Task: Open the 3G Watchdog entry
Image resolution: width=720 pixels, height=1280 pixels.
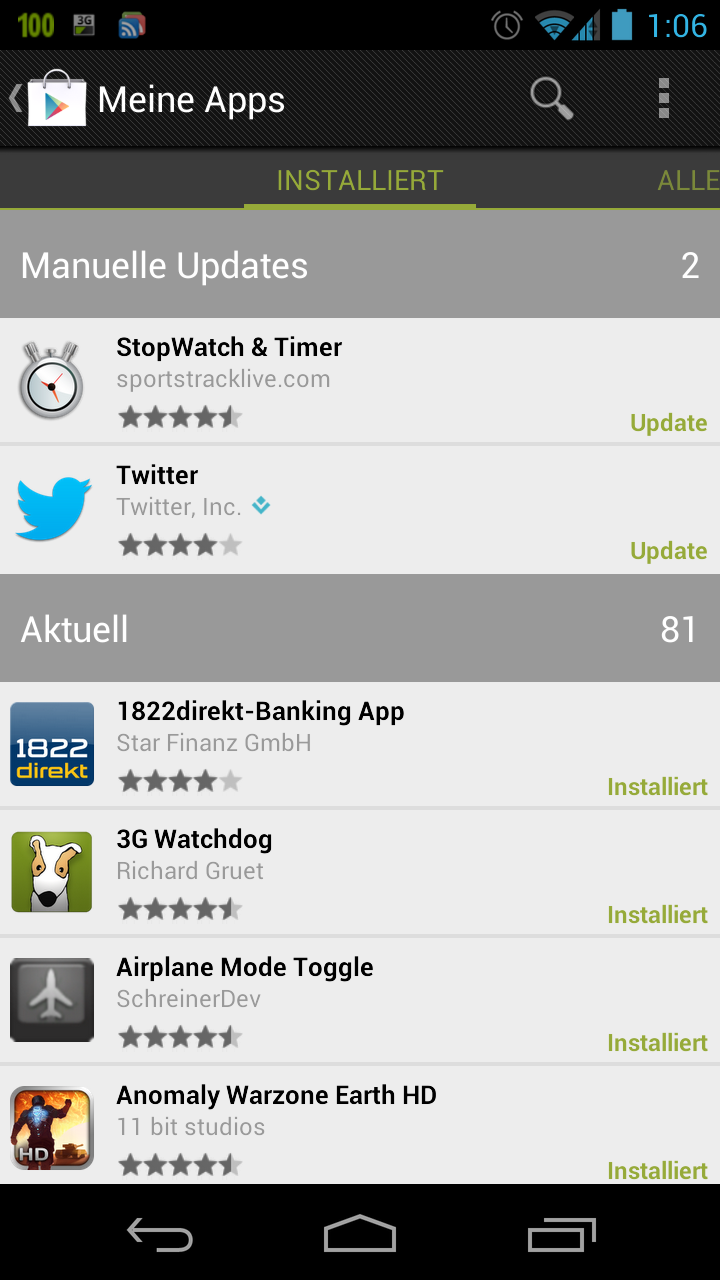Action: (x=360, y=873)
